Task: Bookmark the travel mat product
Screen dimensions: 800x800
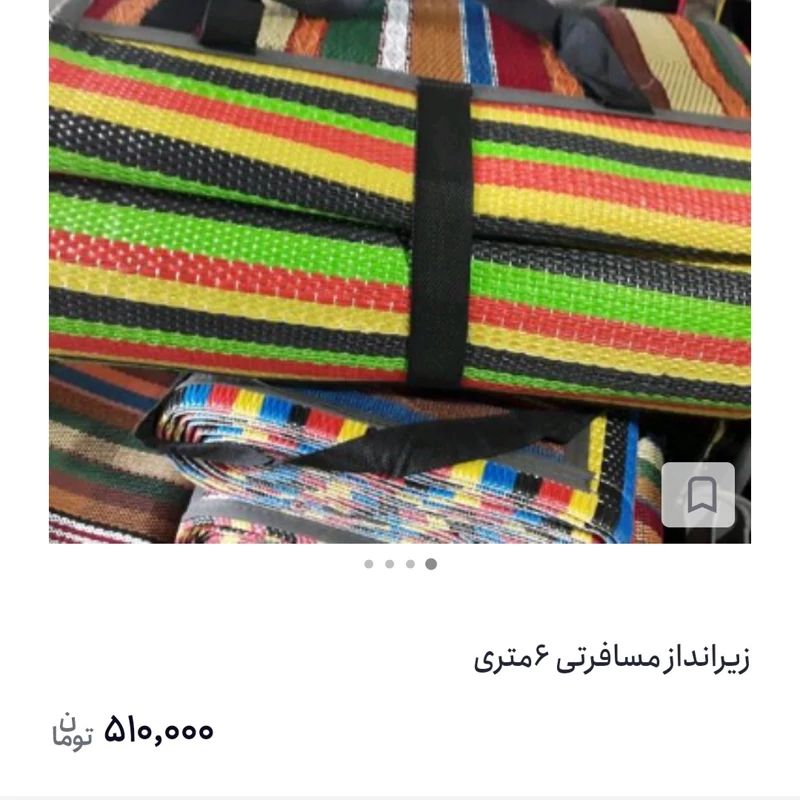Action: pos(698,495)
